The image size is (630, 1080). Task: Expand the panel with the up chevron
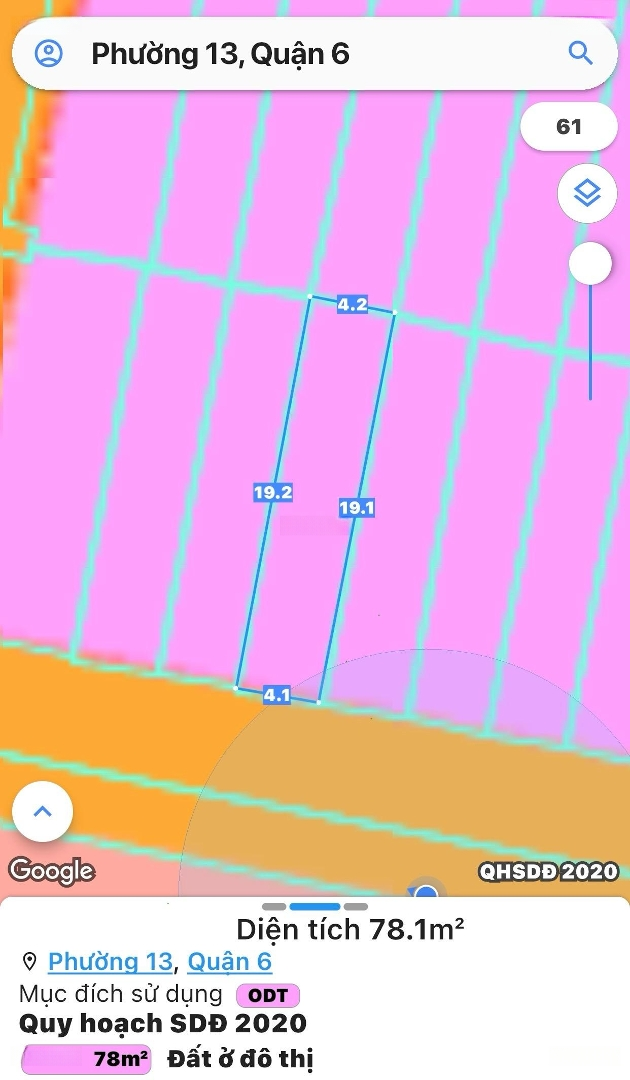click(x=43, y=811)
